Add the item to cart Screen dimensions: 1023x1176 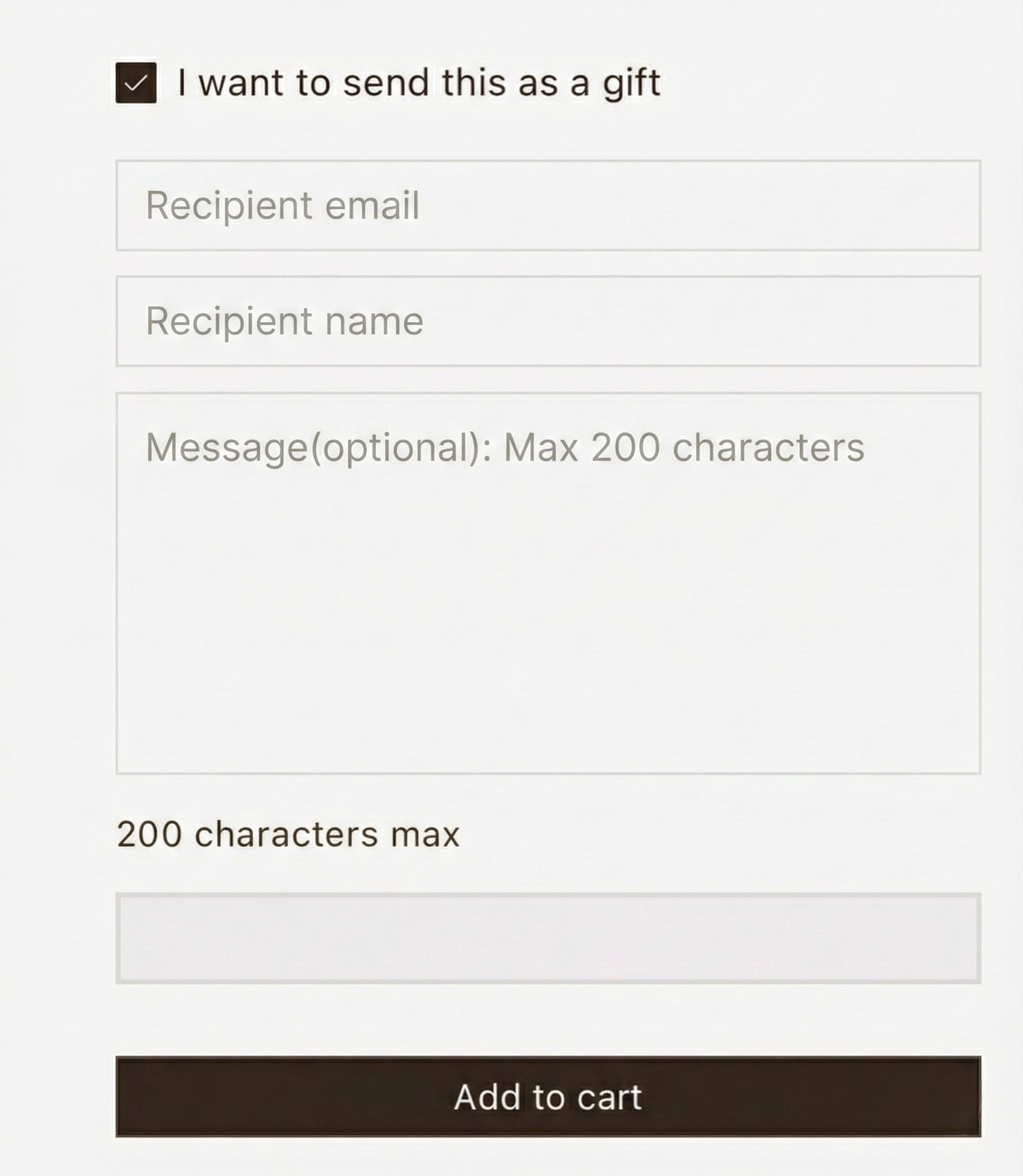[x=548, y=1096]
